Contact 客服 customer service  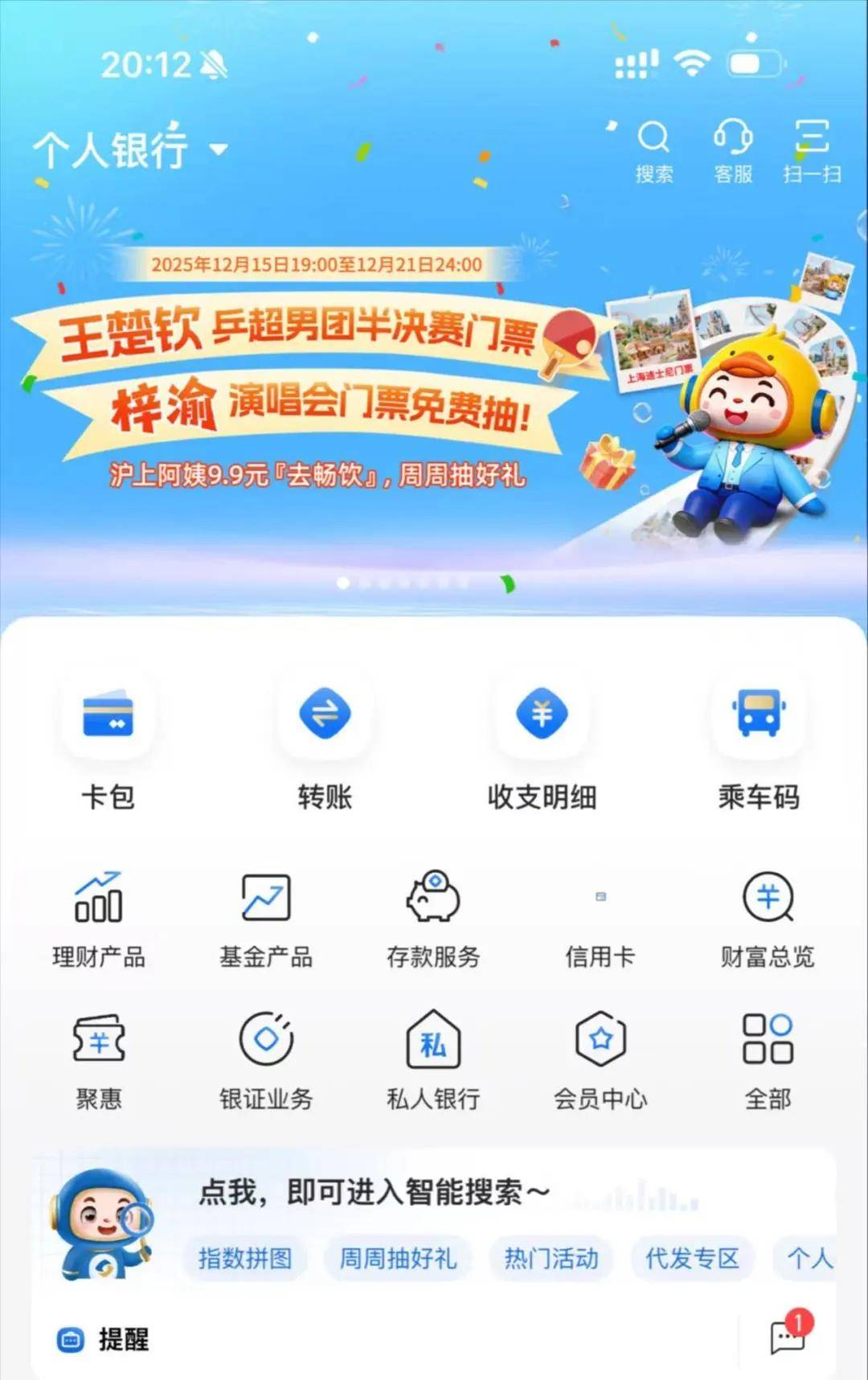tap(733, 149)
